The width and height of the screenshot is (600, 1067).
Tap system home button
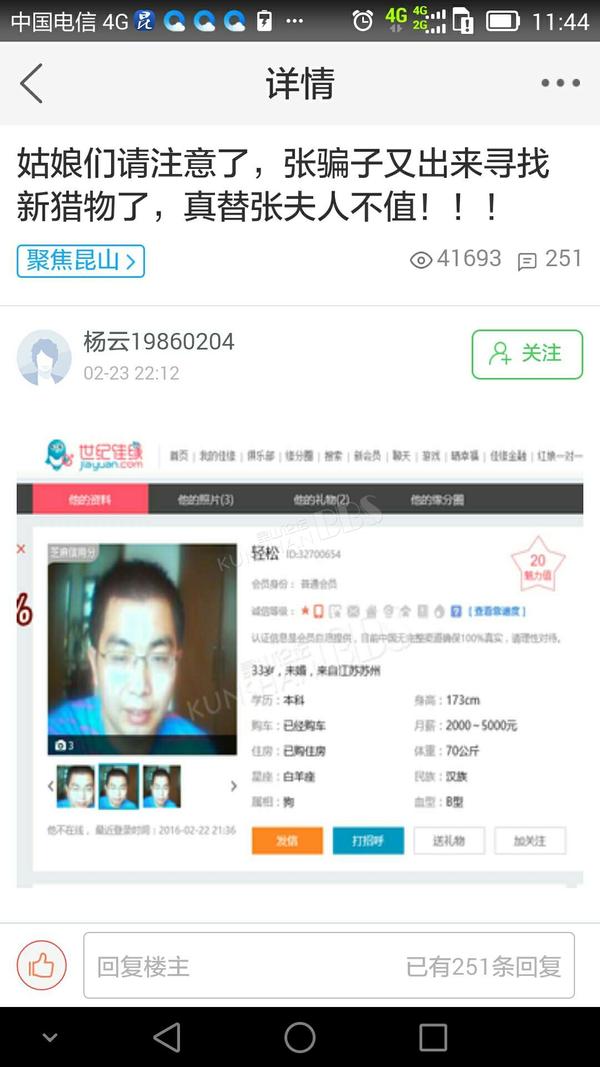pyautogui.click(x=299, y=1038)
